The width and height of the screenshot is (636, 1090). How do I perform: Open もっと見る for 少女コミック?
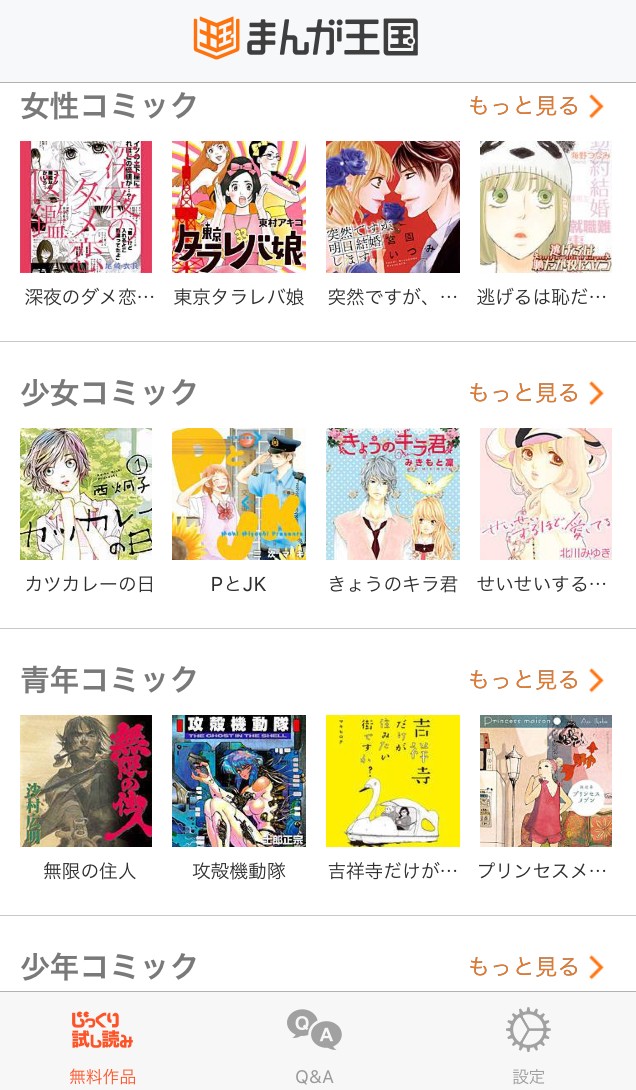pyautogui.click(x=537, y=393)
